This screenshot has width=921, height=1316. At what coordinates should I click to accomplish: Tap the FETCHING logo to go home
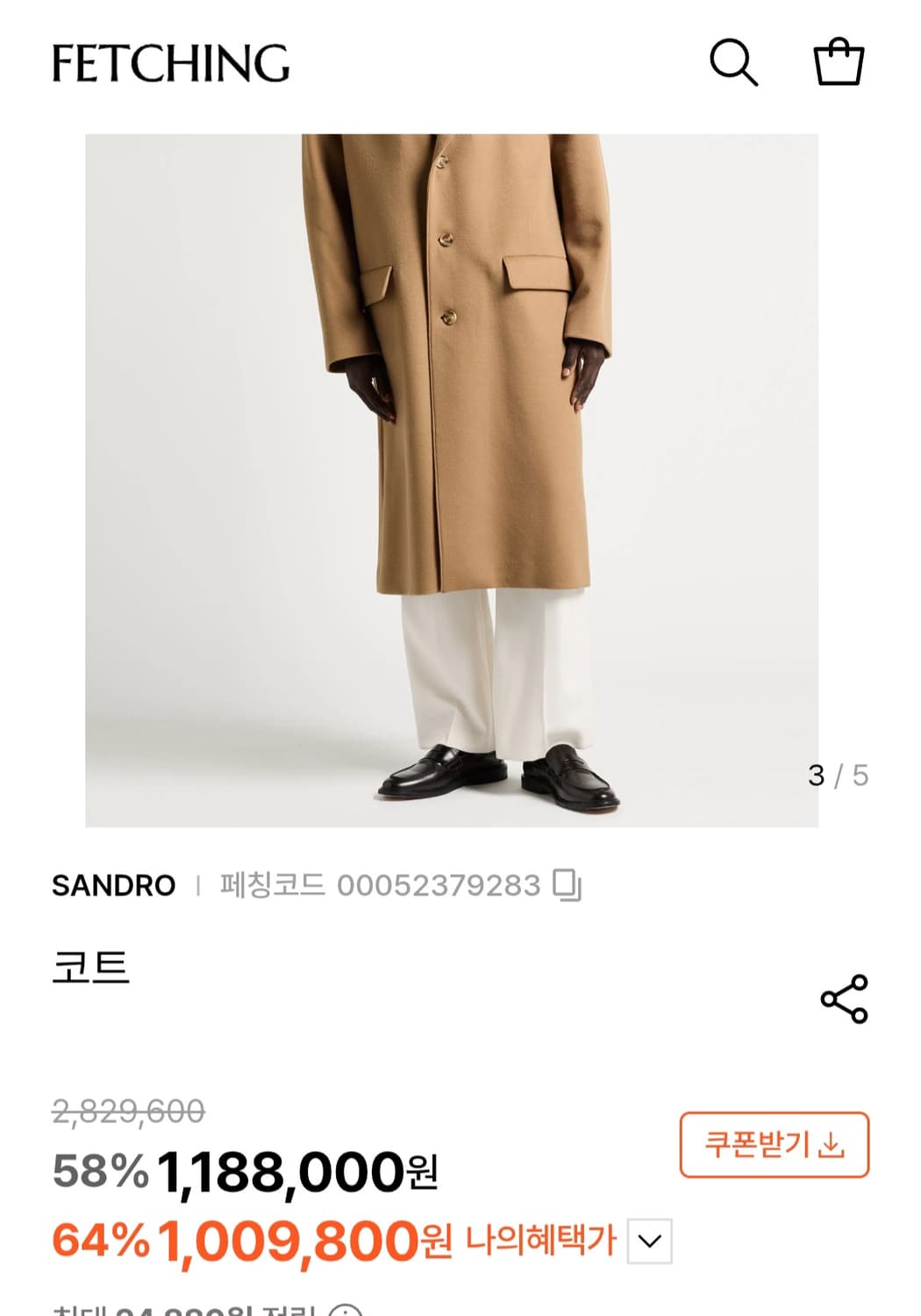pyautogui.click(x=170, y=65)
